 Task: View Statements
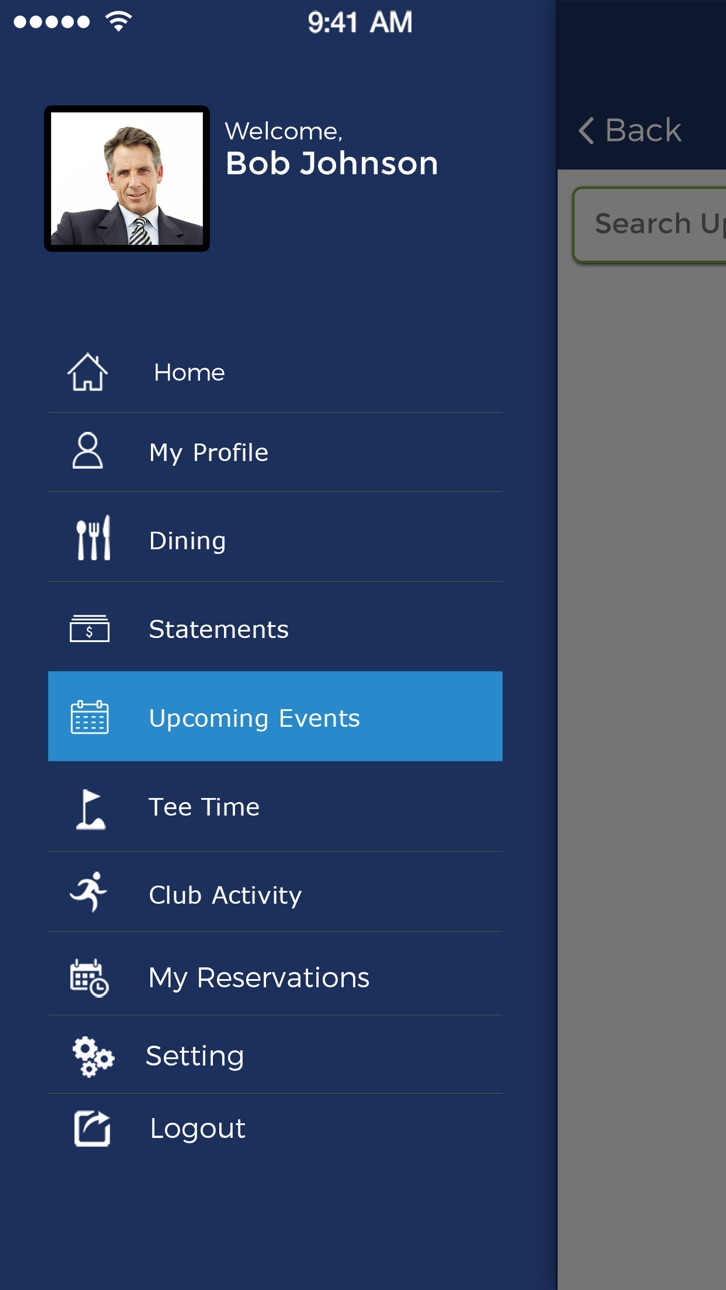point(275,628)
